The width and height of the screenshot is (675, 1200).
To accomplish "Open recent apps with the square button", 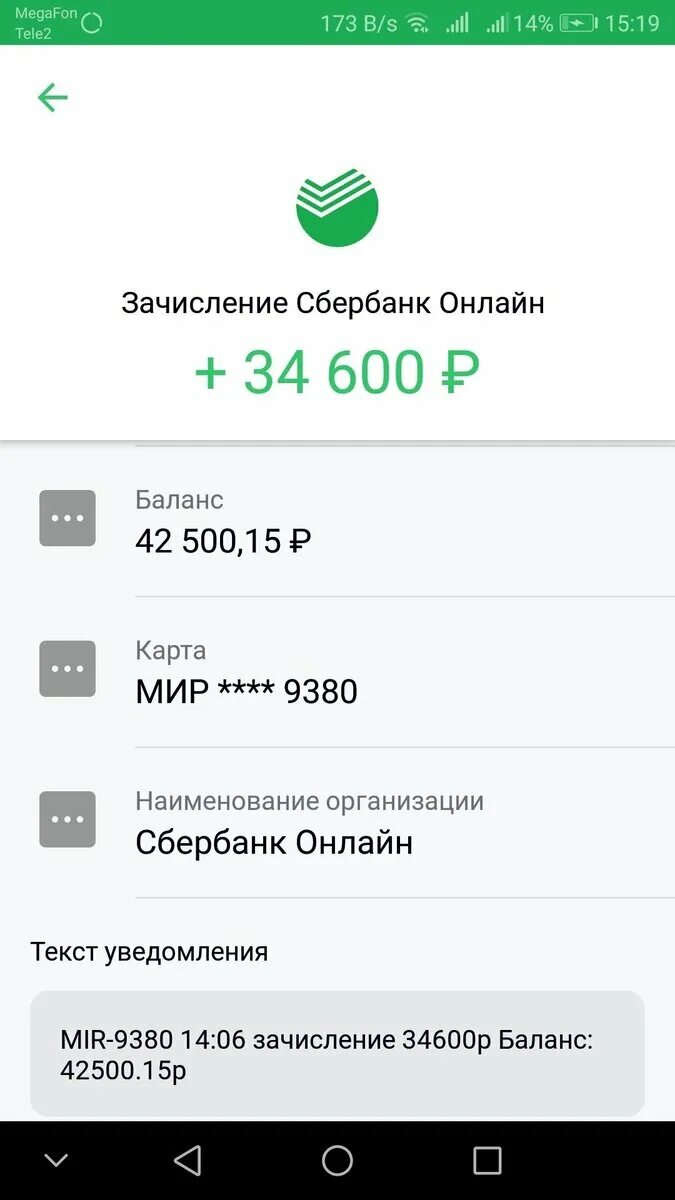I will click(x=487, y=1160).
